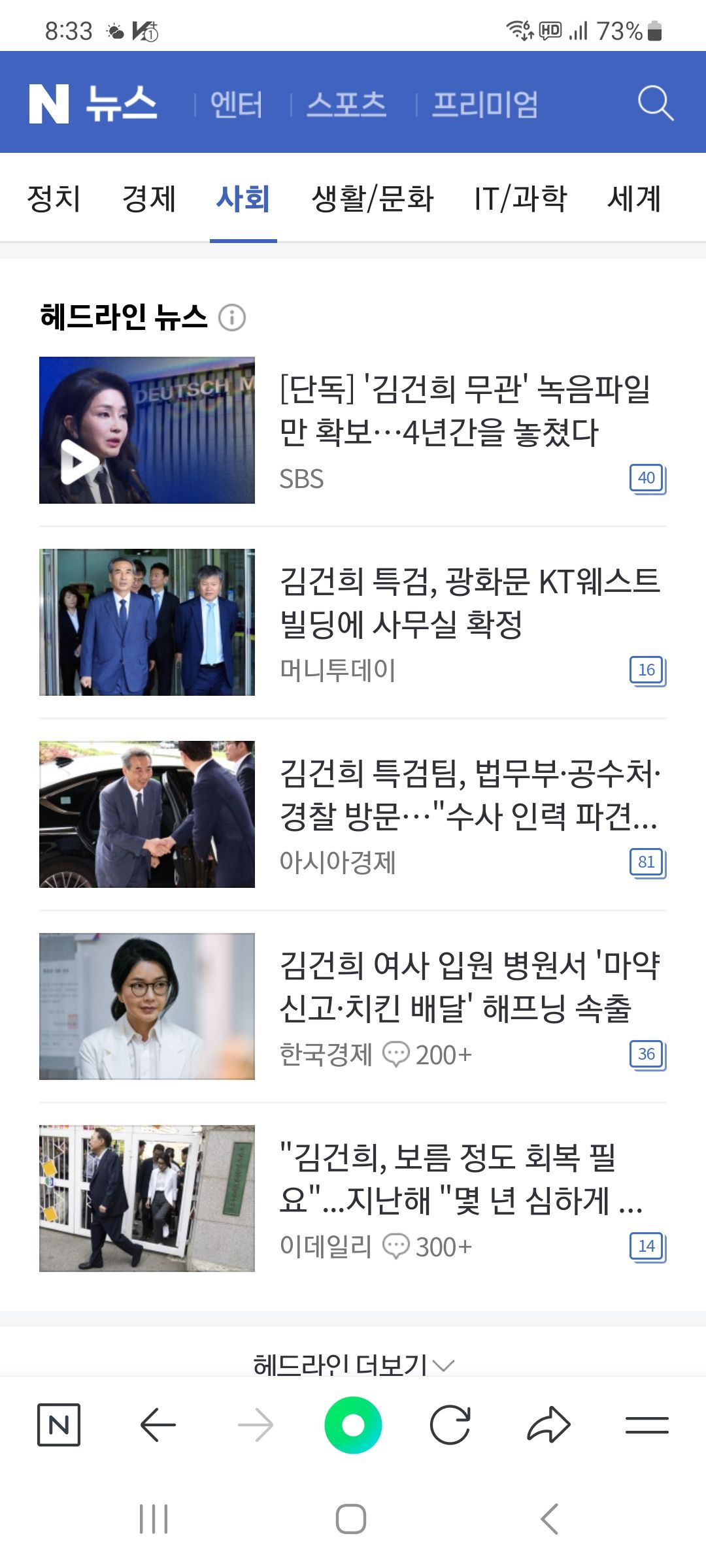Image resolution: width=706 pixels, height=1568 pixels.
Task: Open the SBS article on '김건희 무관' 녹음파일
Action: click(464, 410)
